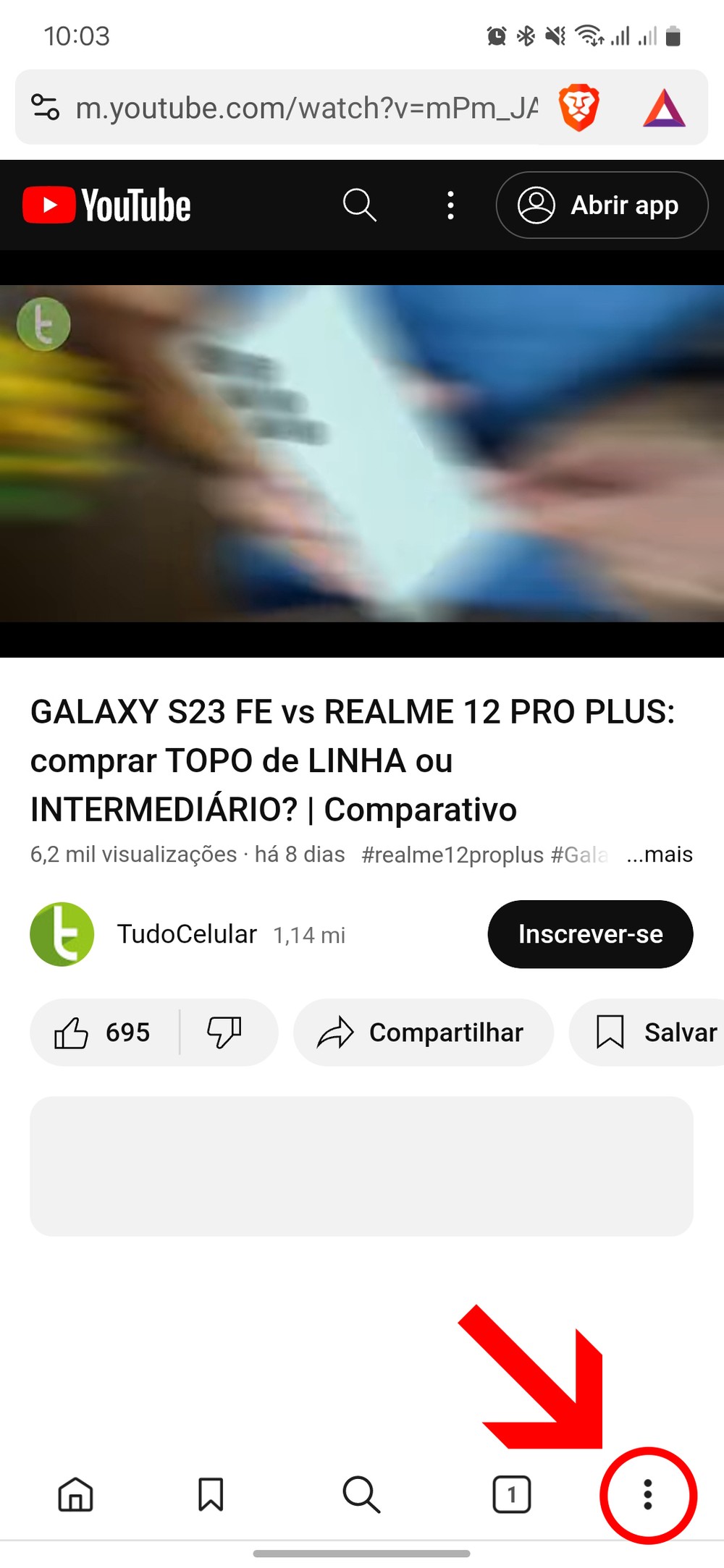Dislike this video
The width and height of the screenshot is (724, 1568).
[224, 1033]
